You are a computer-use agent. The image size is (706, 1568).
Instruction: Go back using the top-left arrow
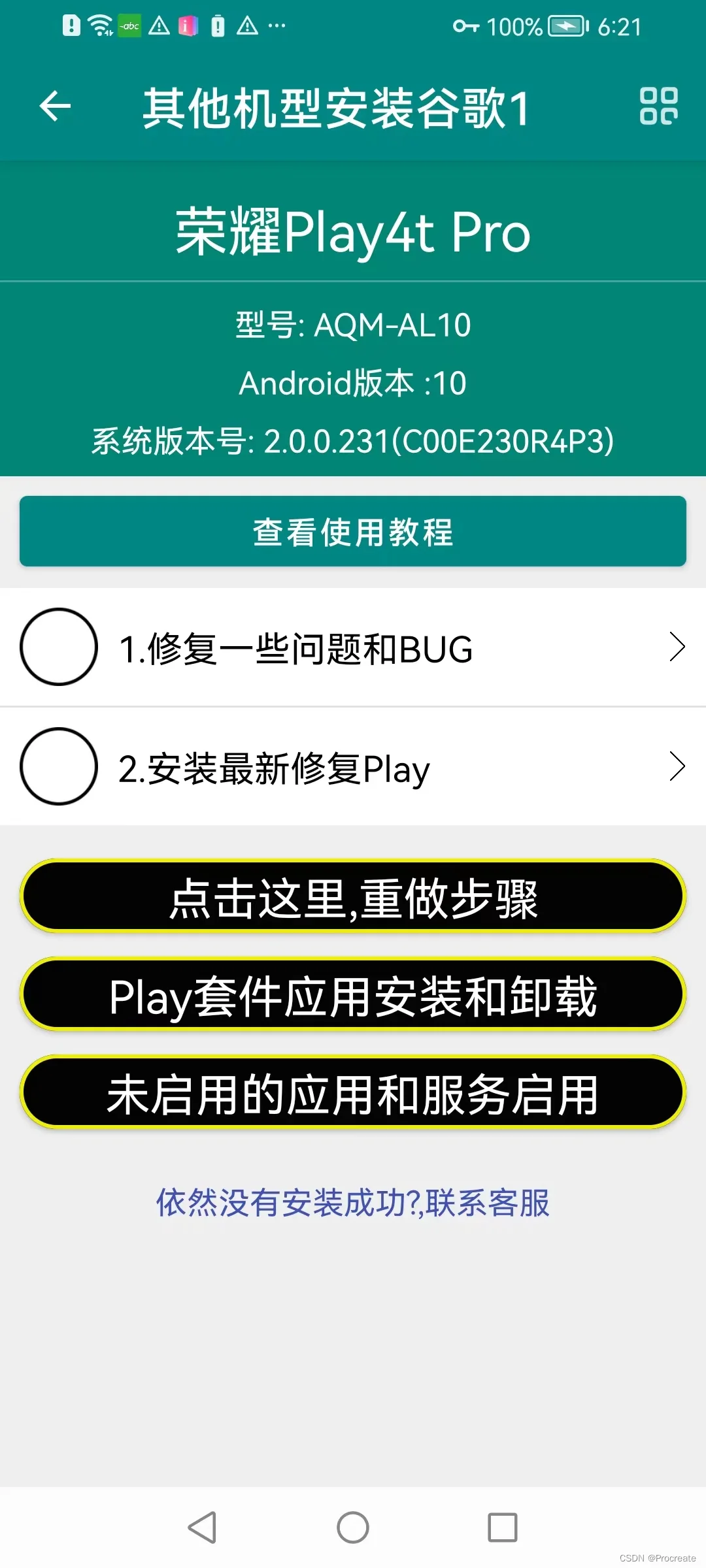(55, 106)
